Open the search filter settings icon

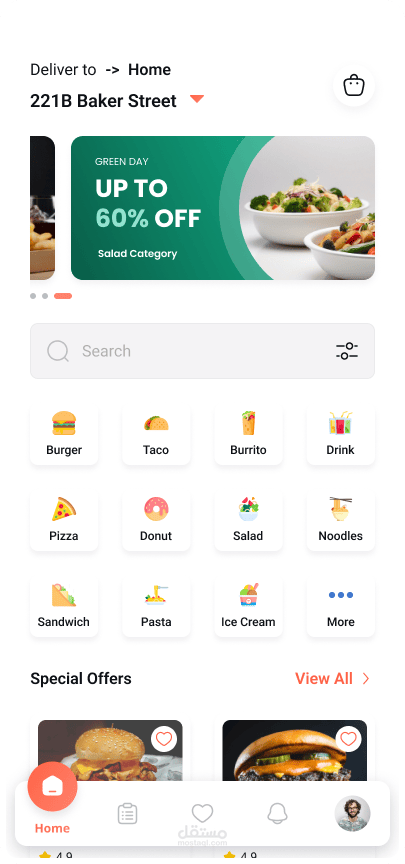(x=347, y=351)
